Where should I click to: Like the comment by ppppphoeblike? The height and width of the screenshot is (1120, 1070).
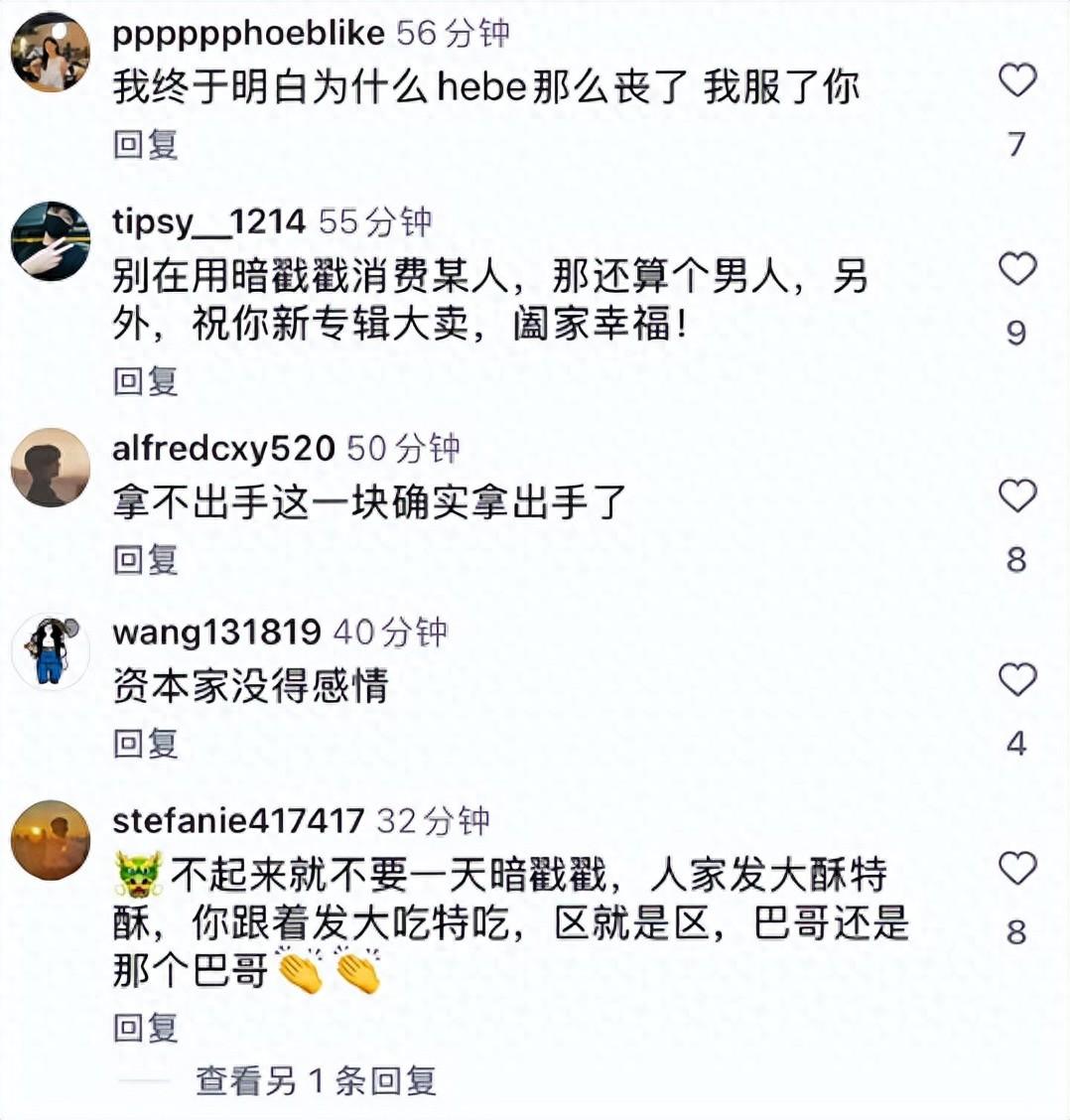click(1017, 80)
